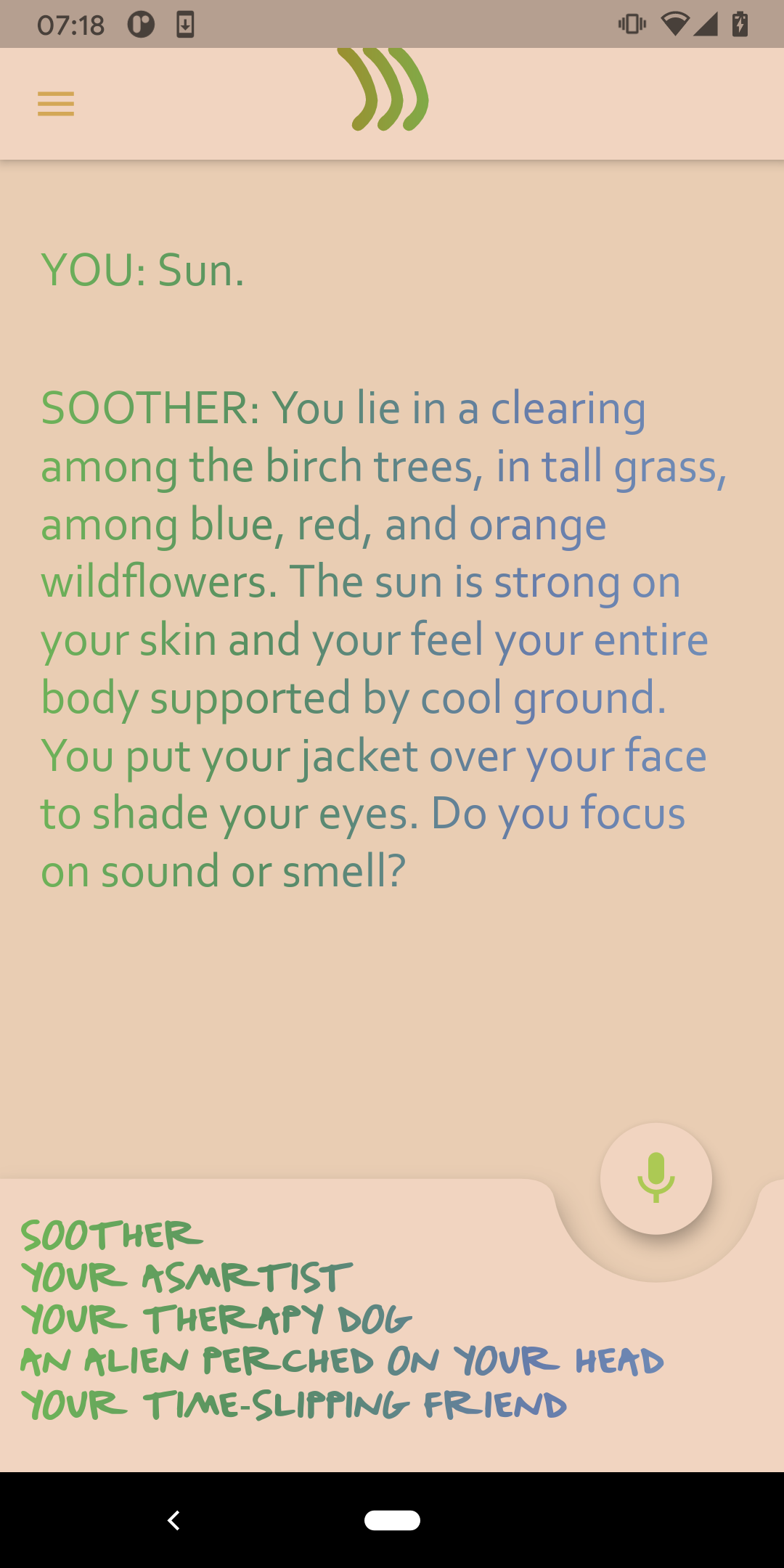The width and height of the screenshot is (784, 1568).
Task: Tap the home pill in navigation bar
Action: pos(392,1520)
